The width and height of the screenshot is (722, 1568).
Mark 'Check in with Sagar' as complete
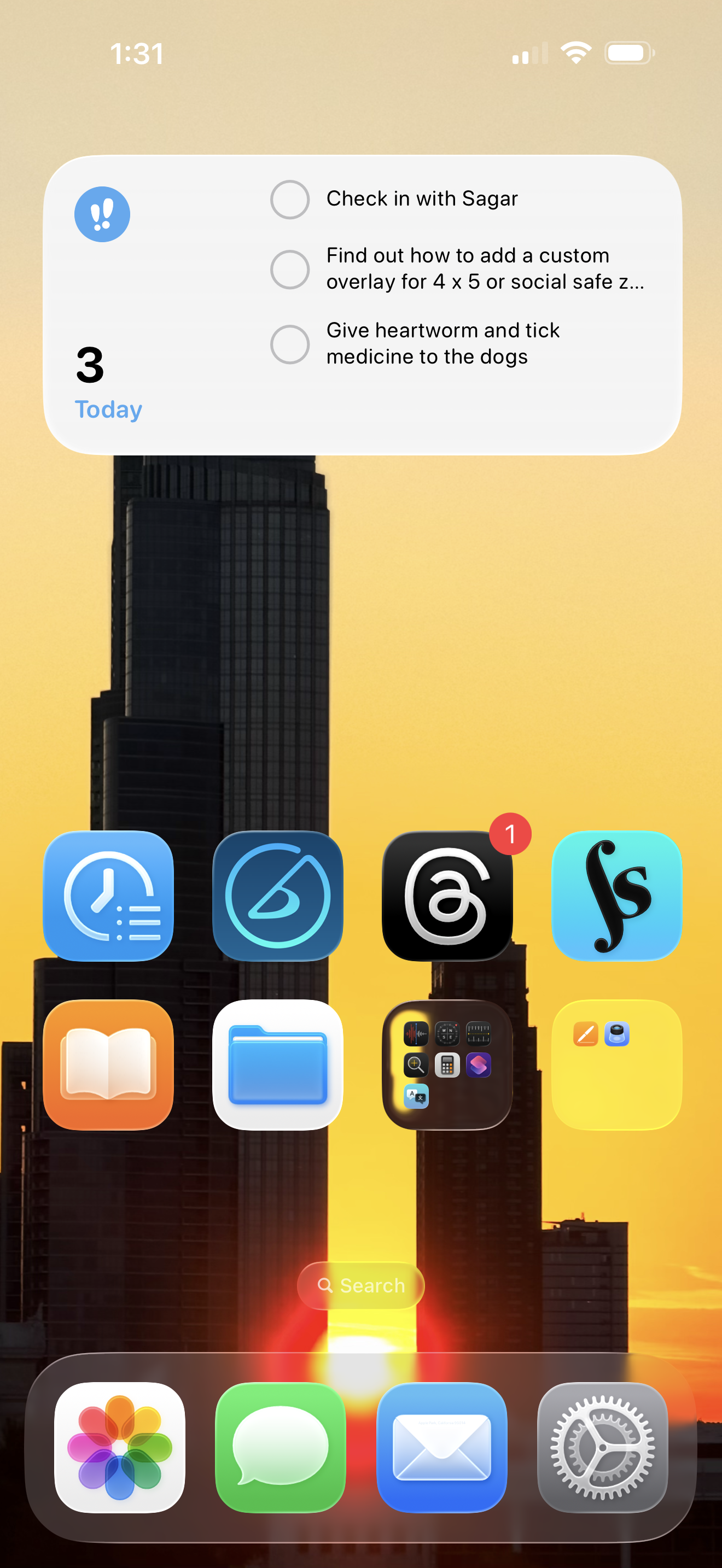coord(290,199)
